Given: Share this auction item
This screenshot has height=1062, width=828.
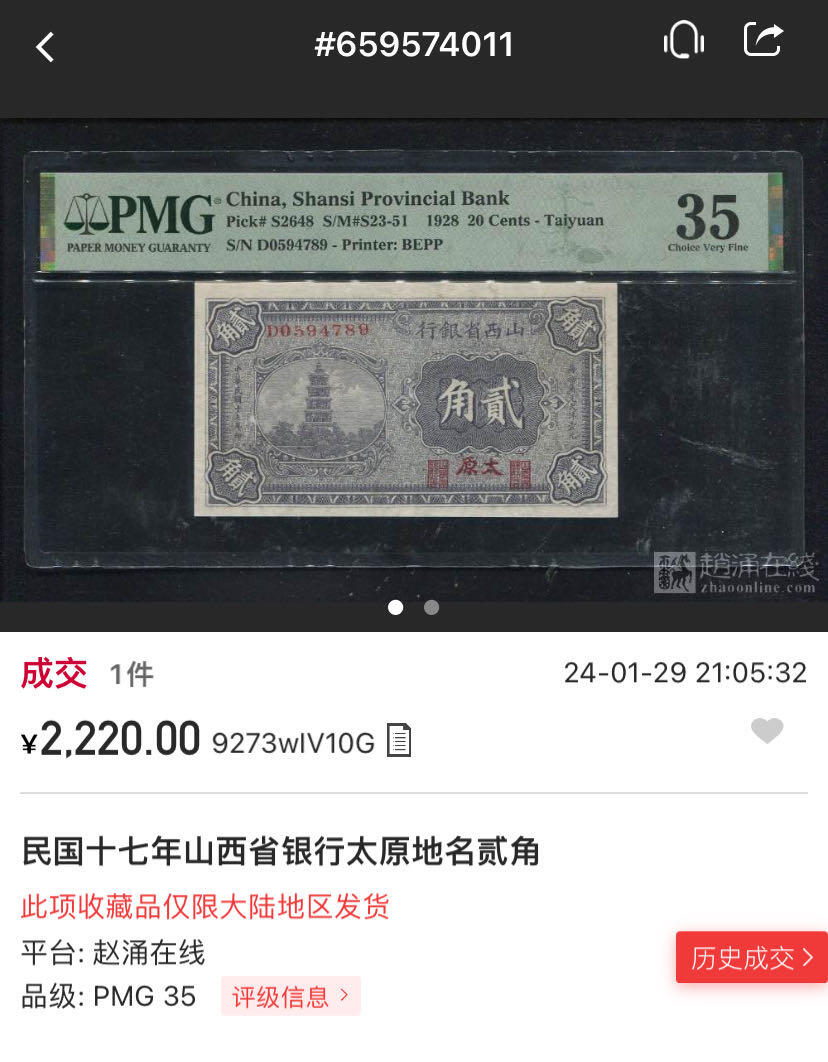Looking at the screenshot, I should [763, 41].
